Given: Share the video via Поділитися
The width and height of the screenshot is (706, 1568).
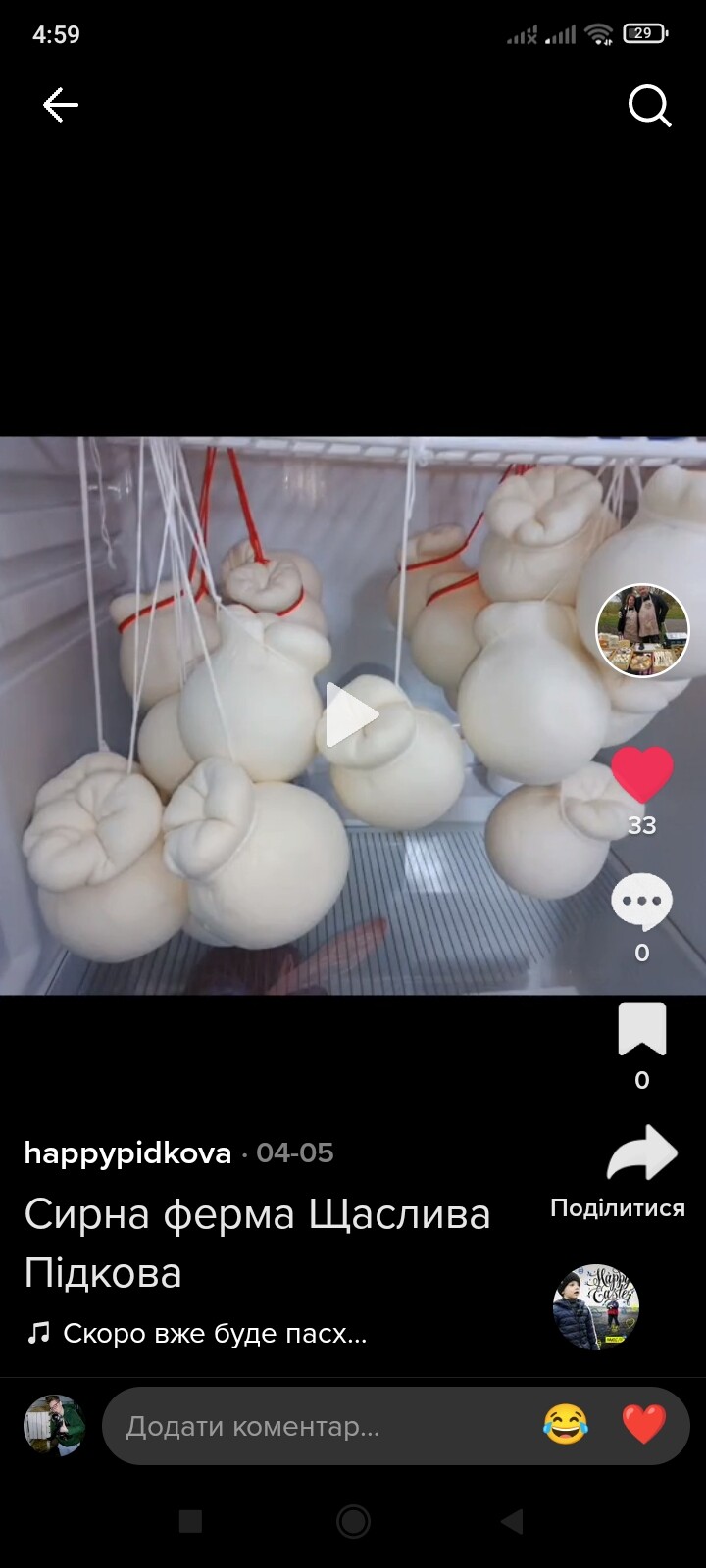Looking at the screenshot, I should pyautogui.click(x=642, y=1156).
